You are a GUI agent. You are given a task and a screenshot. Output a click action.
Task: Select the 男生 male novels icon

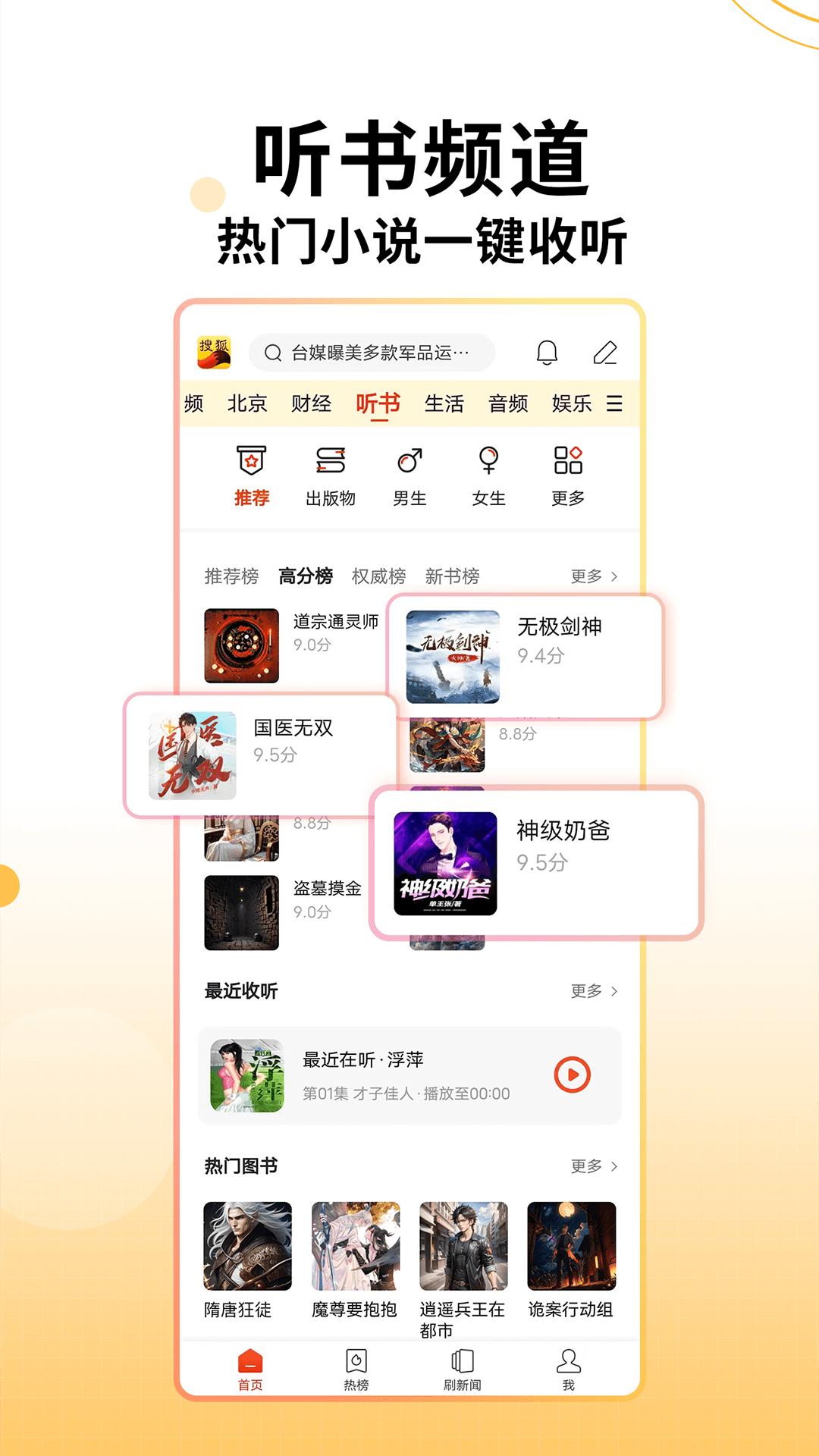(x=408, y=460)
